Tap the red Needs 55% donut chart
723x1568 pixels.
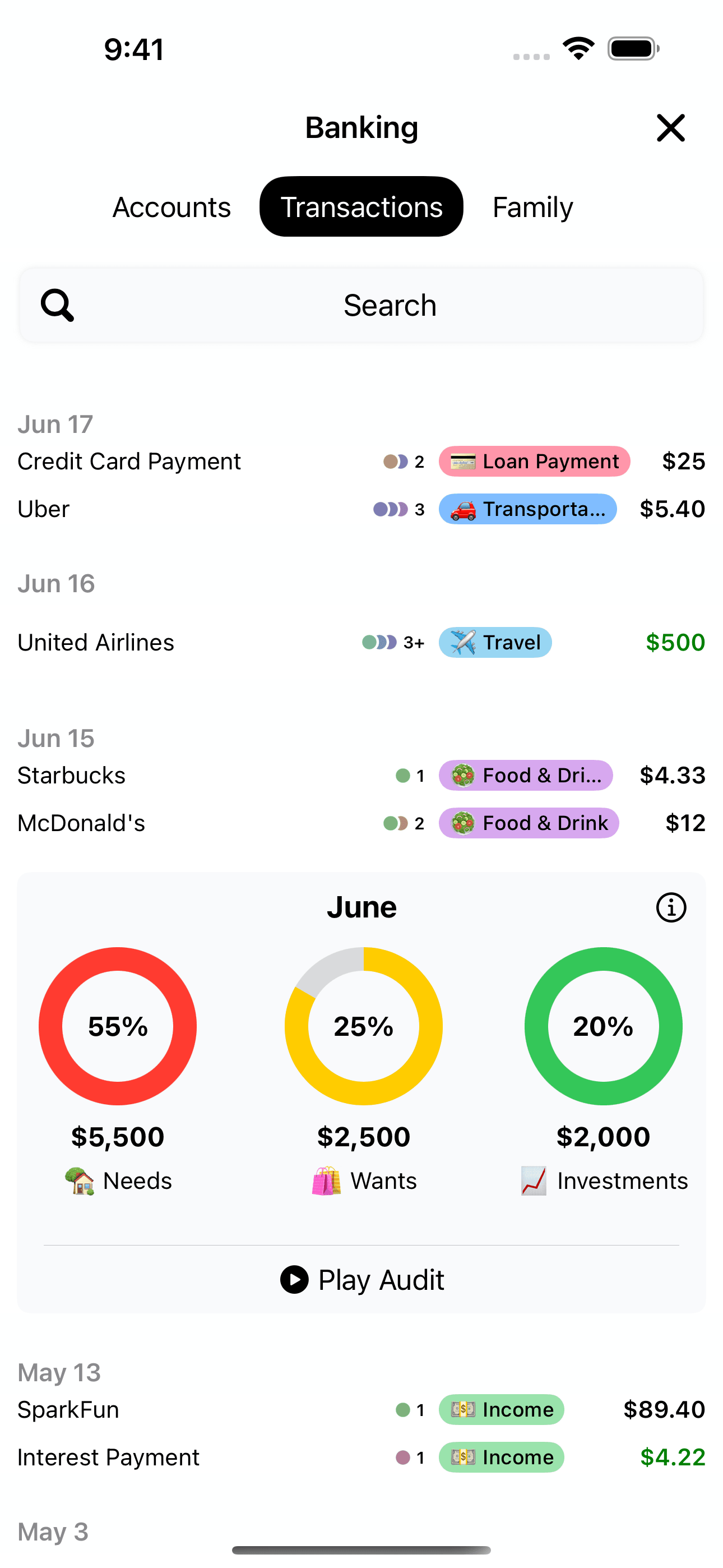[x=118, y=1026]
